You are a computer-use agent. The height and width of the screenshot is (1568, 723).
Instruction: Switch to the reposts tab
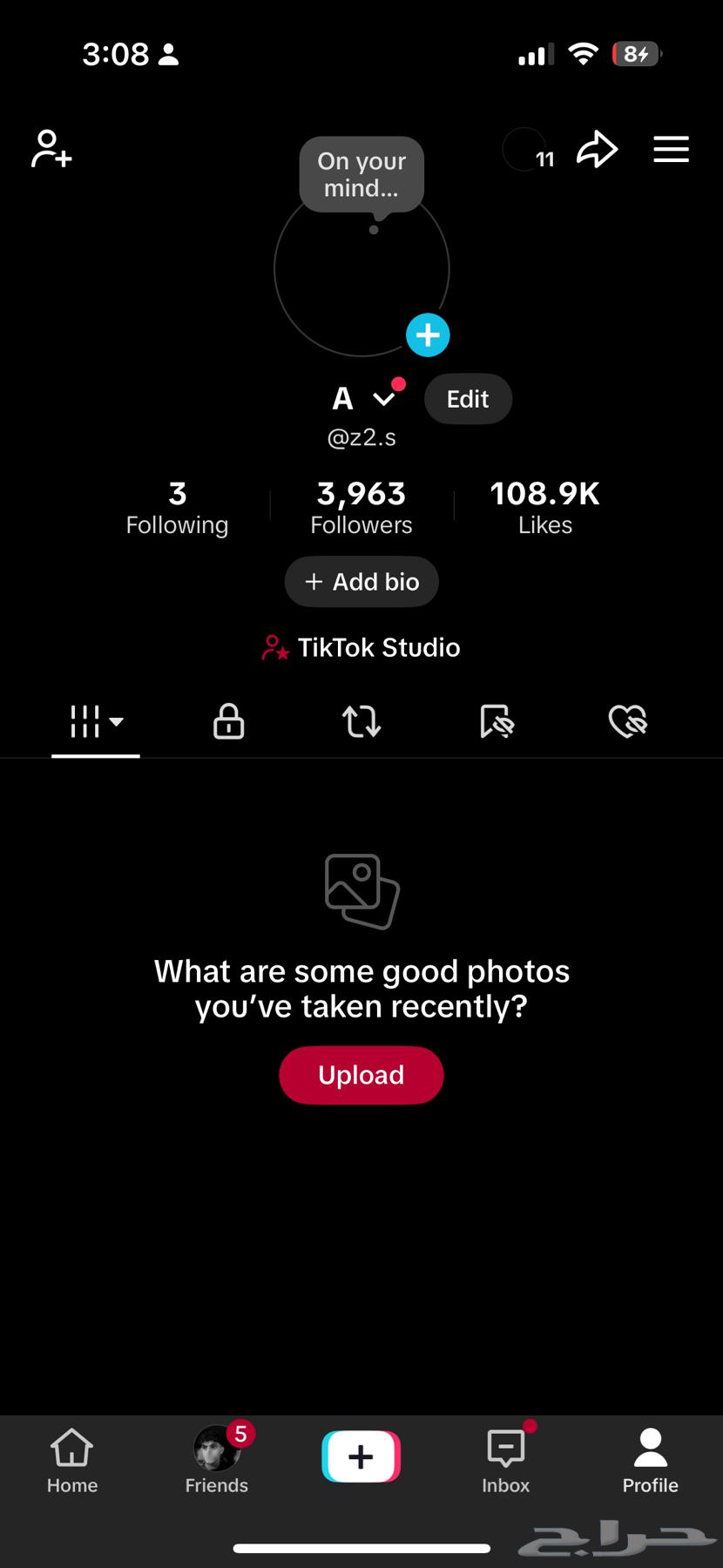(361, 721)
